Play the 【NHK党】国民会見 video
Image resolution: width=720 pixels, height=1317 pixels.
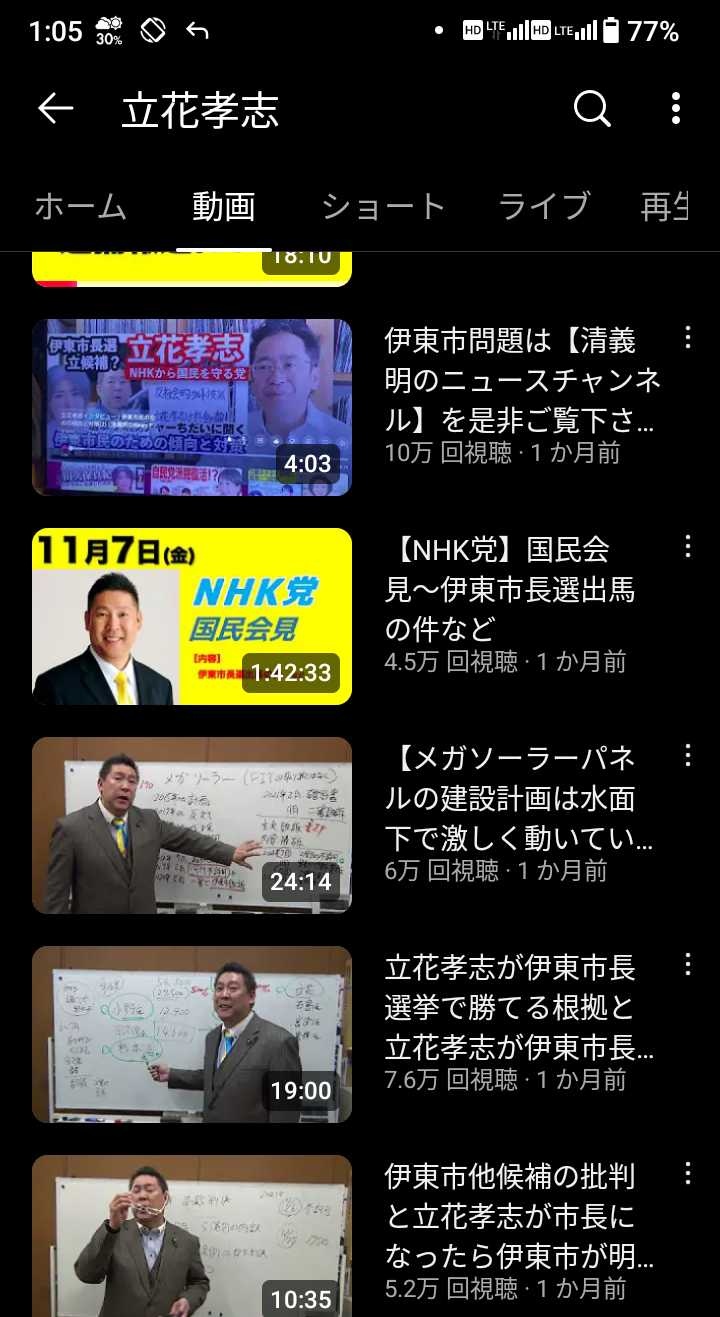[192, 616]
